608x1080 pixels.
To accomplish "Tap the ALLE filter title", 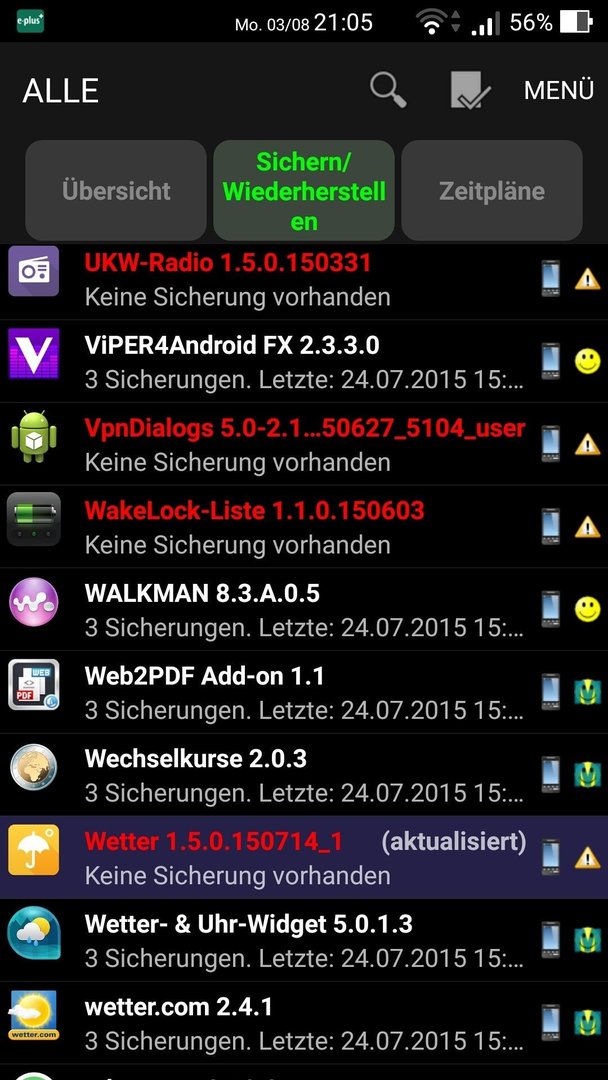I will point(61,91).
